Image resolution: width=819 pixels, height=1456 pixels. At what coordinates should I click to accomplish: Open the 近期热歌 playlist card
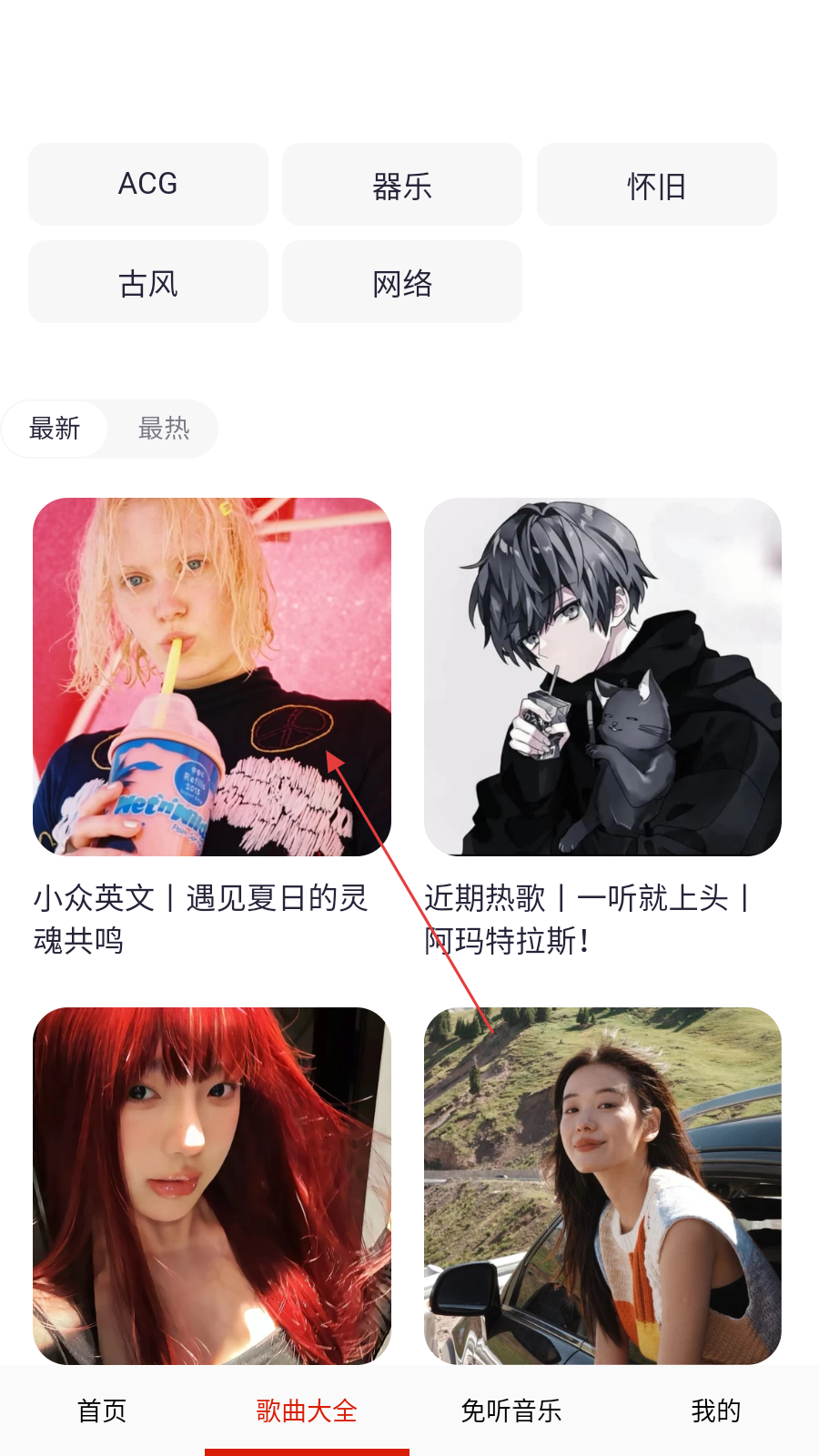602,677
